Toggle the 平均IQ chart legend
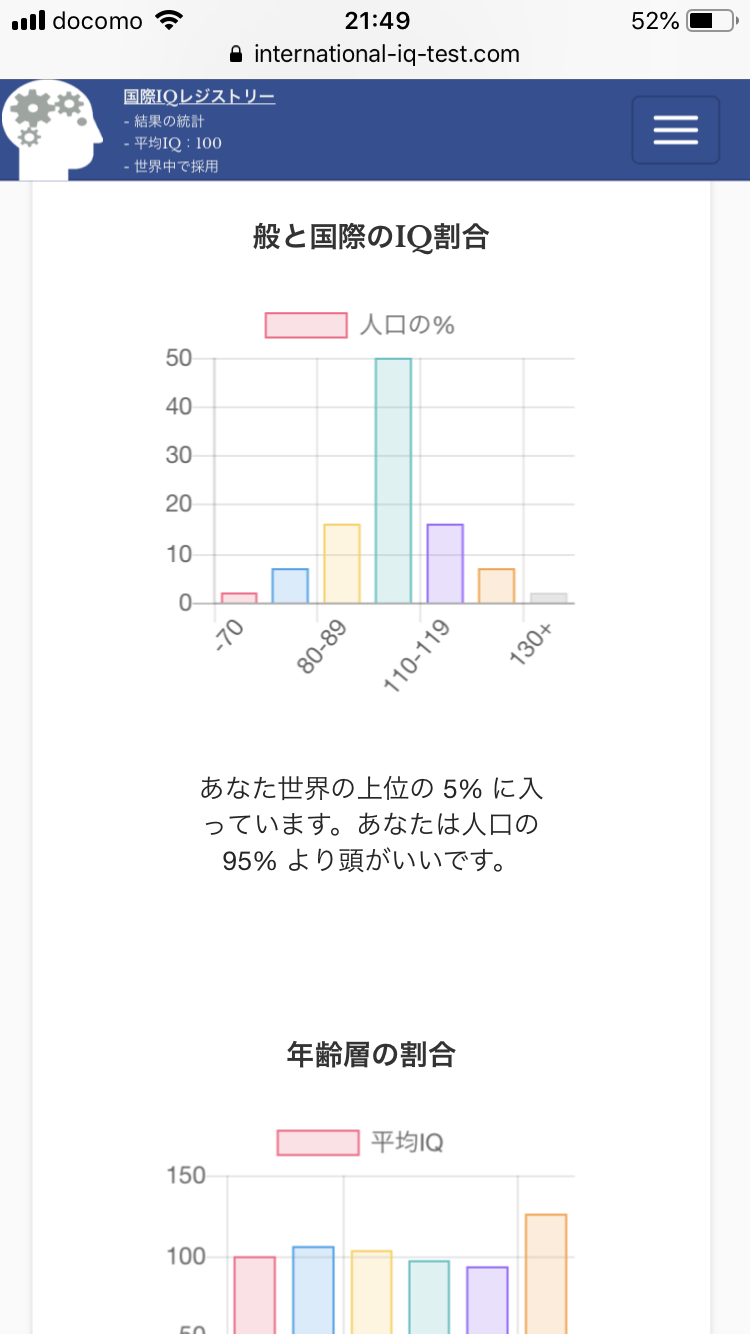The height and width of the screenshot is (1334, 750). tap(360, 1142)
